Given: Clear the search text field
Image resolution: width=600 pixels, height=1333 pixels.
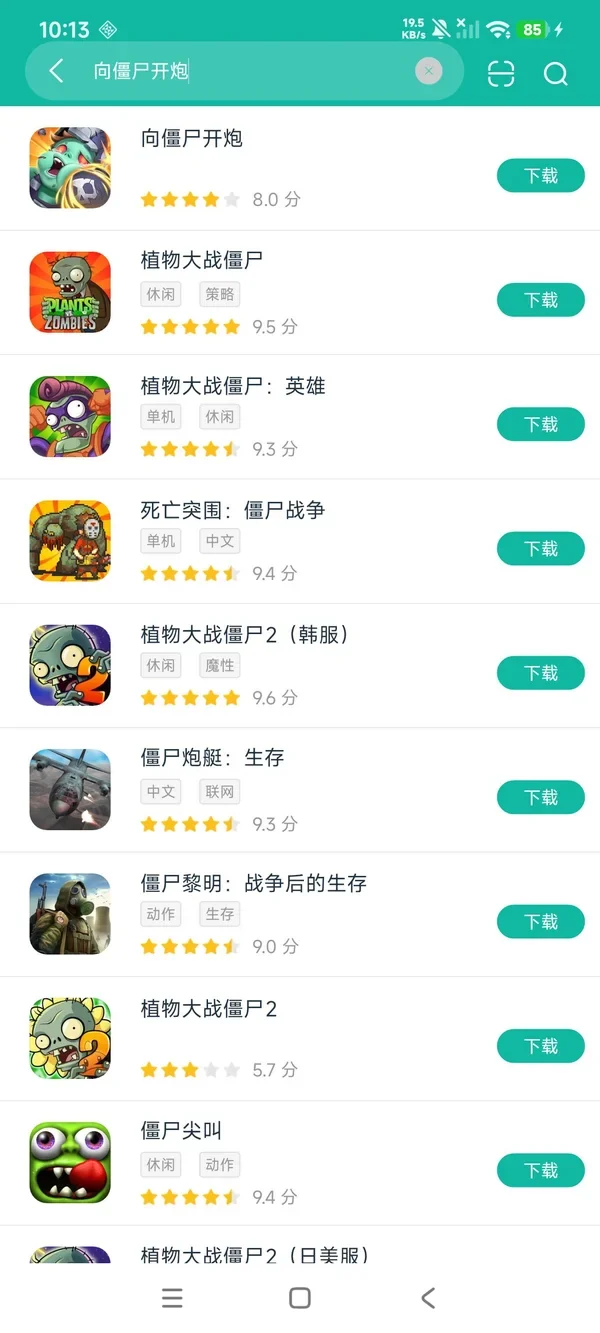Looking at the screenshot, I should coord(429,71).
